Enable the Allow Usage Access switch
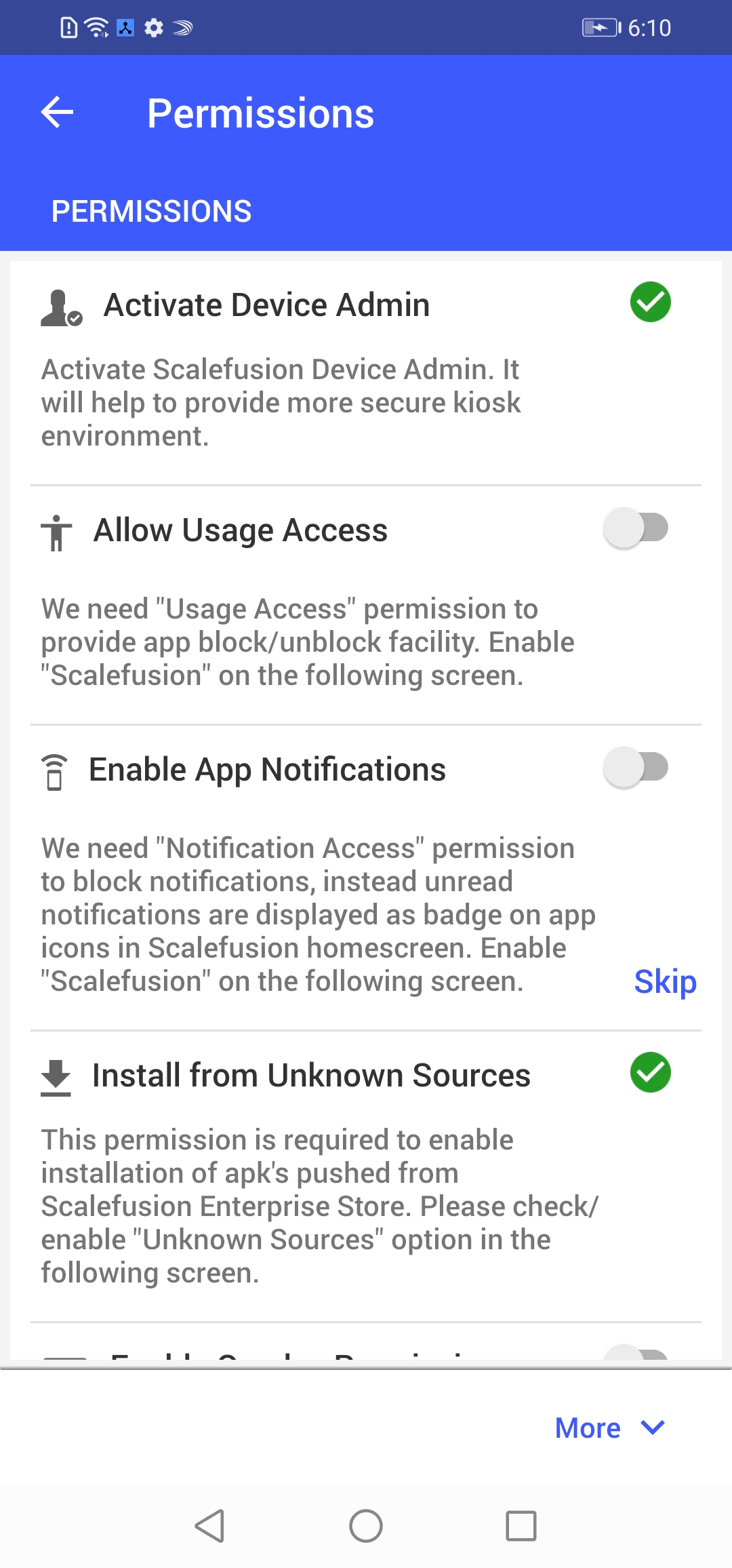Image resolution: width=732 pixels, height=1568 pixels. click(636, 528)
